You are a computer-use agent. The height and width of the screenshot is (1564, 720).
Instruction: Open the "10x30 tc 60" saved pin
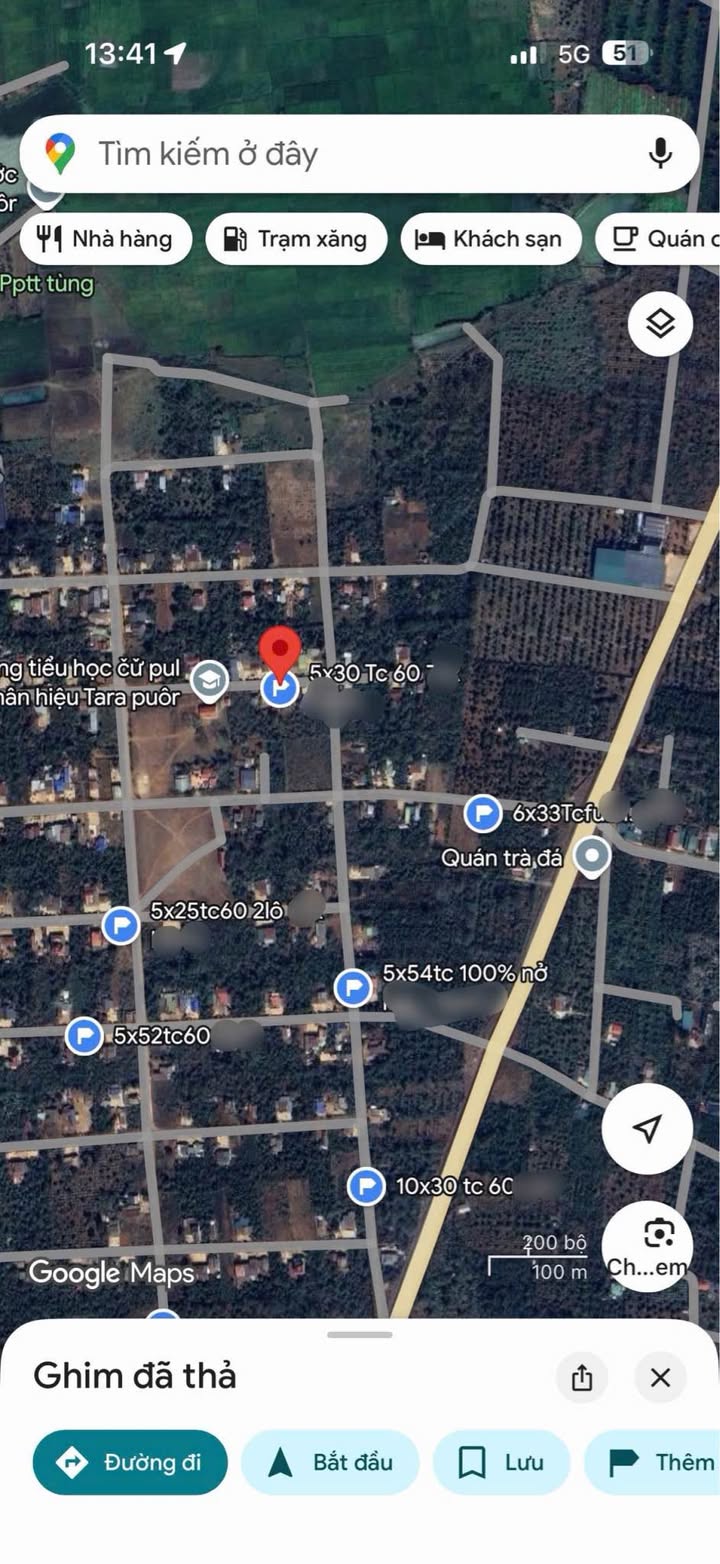click(367, 1187)
